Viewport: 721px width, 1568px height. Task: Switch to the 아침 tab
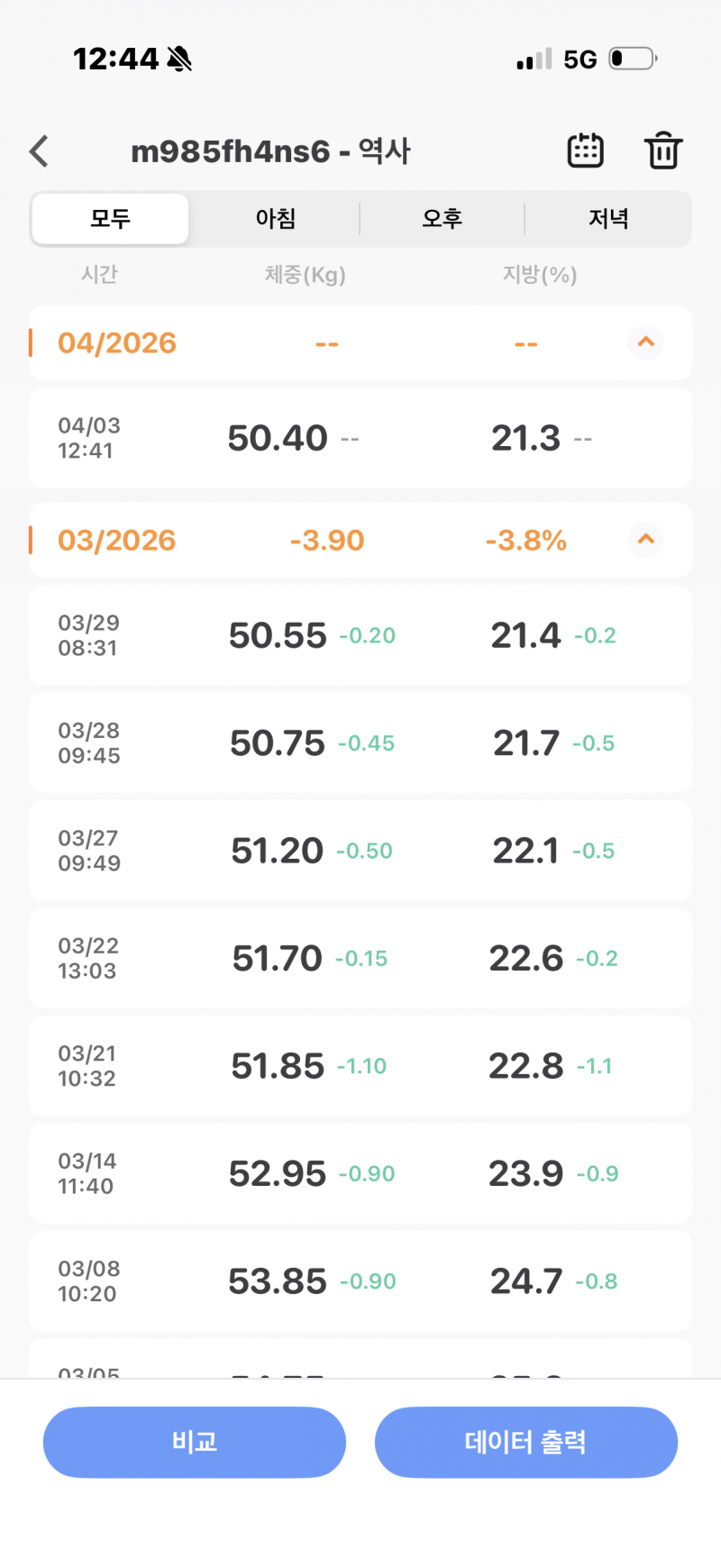pyautogui.click(x=274, y=218)
